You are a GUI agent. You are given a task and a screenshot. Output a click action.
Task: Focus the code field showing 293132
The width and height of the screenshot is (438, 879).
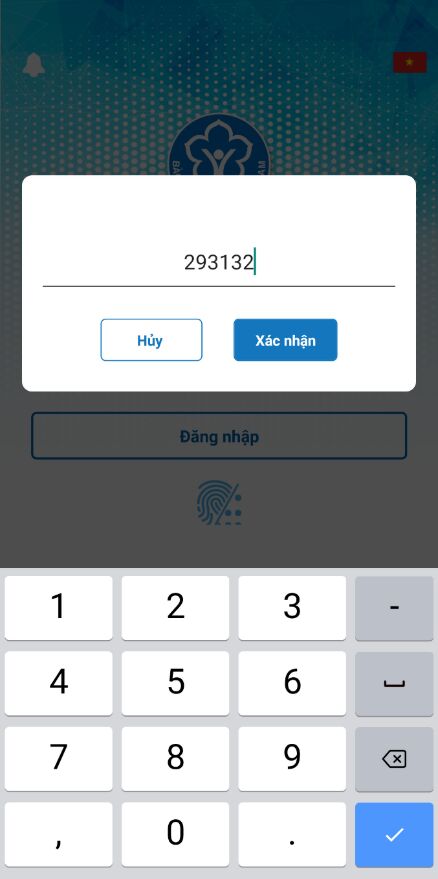coord(219,262)
